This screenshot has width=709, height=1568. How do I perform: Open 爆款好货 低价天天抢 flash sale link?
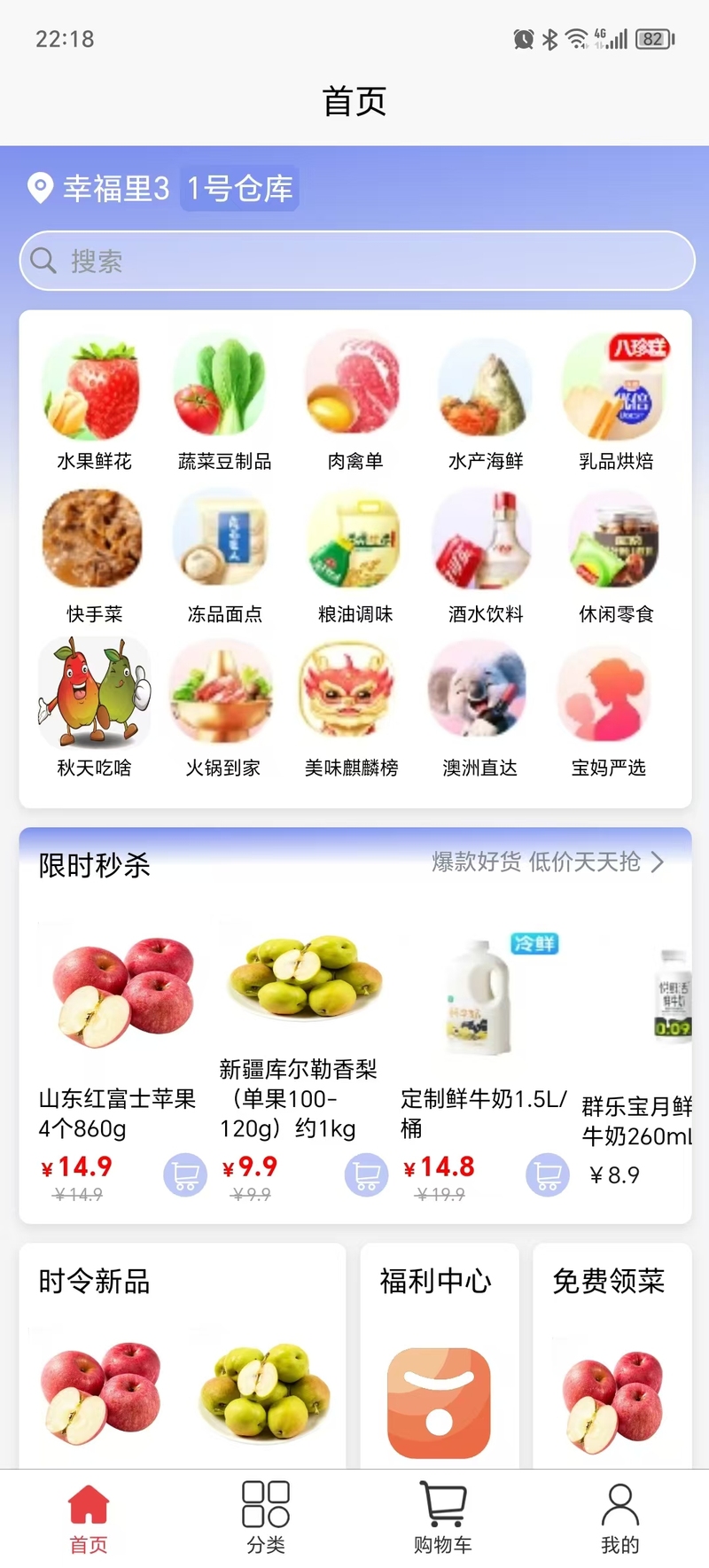[548, 862]
